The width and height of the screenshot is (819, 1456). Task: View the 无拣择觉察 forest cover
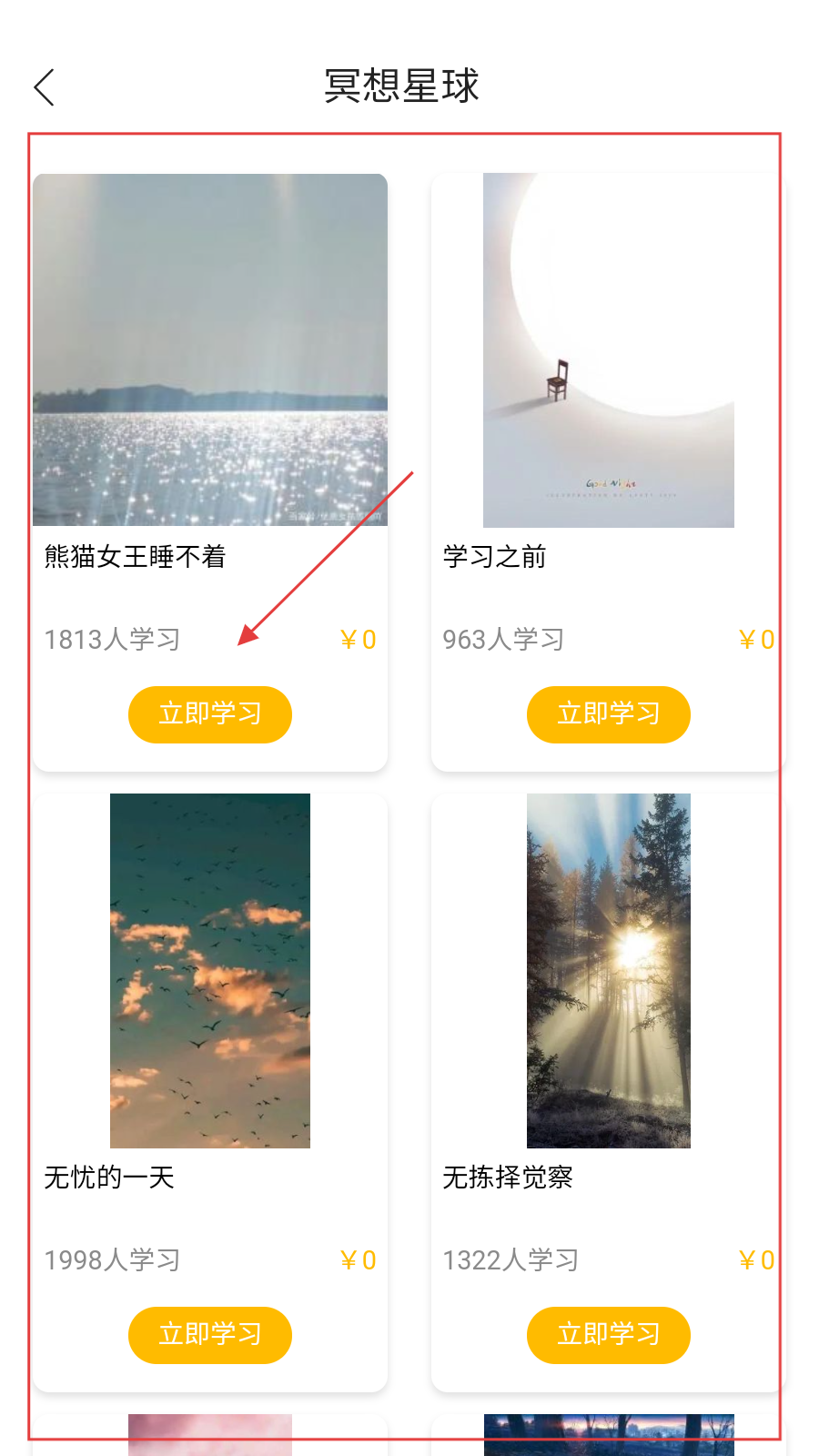[x=608, y=970]
